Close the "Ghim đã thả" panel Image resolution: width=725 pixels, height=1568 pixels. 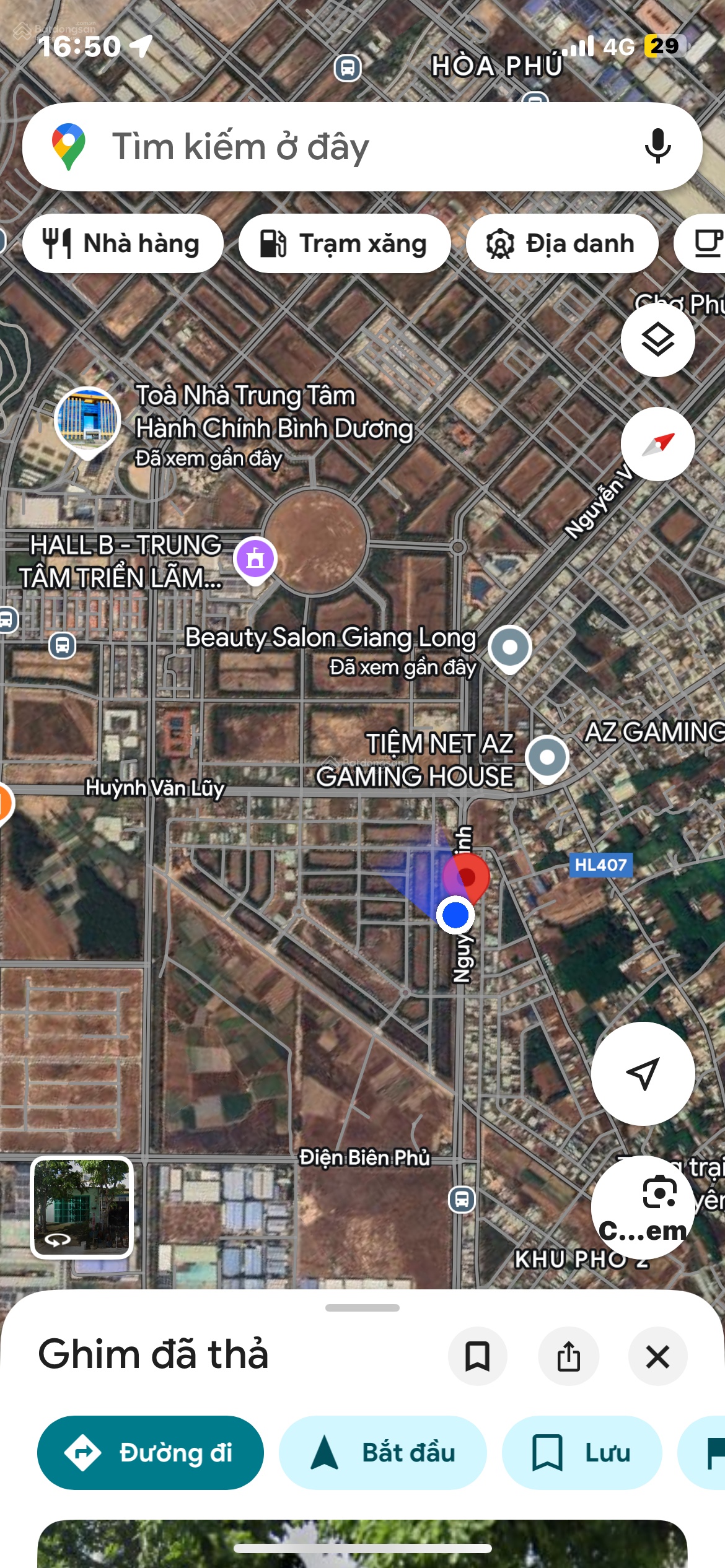coord(657,1356)
